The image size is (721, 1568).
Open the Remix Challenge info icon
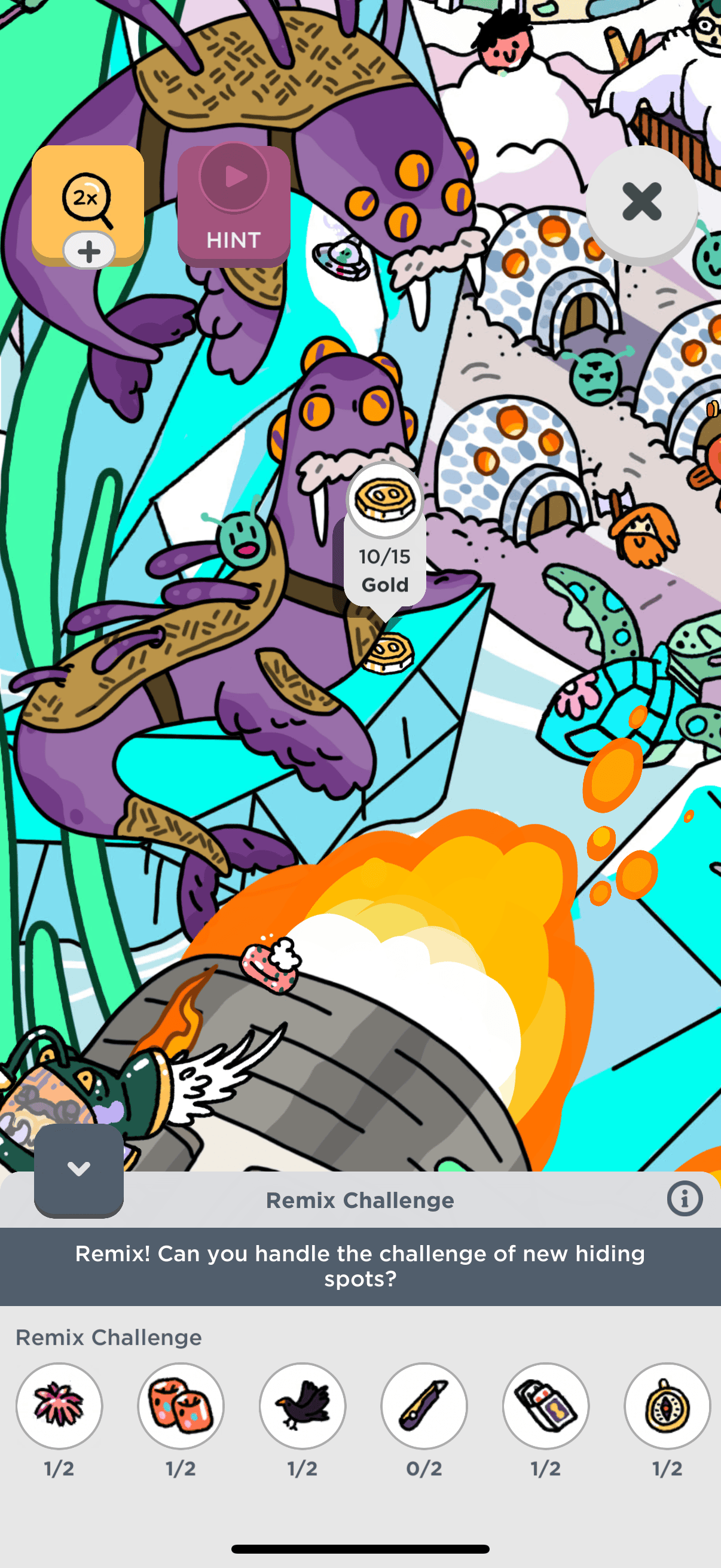click(x=685, y=1199)
